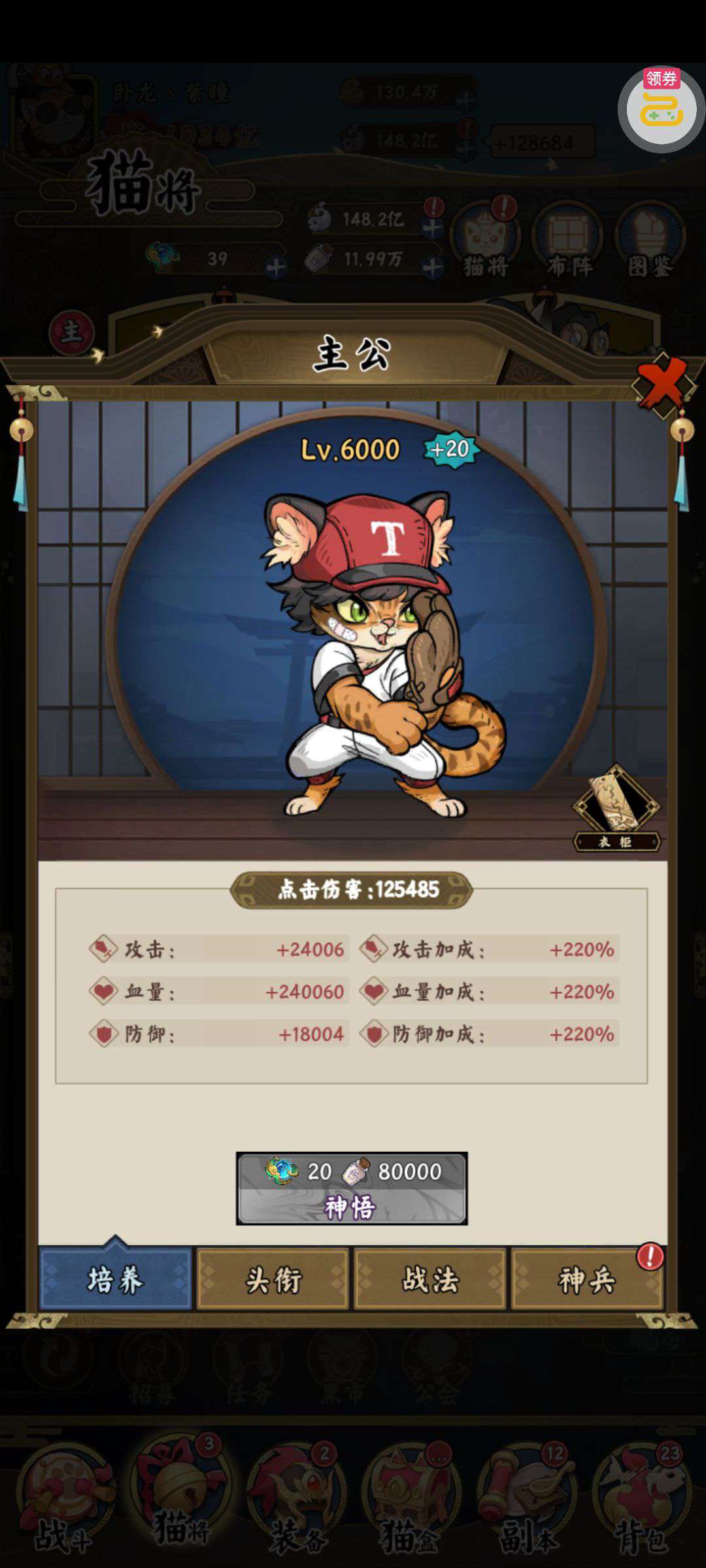Close the 主公 panel with the red X
This screenshot has height=1568, width=706.
pyautogui.click(x=664, y=385)
